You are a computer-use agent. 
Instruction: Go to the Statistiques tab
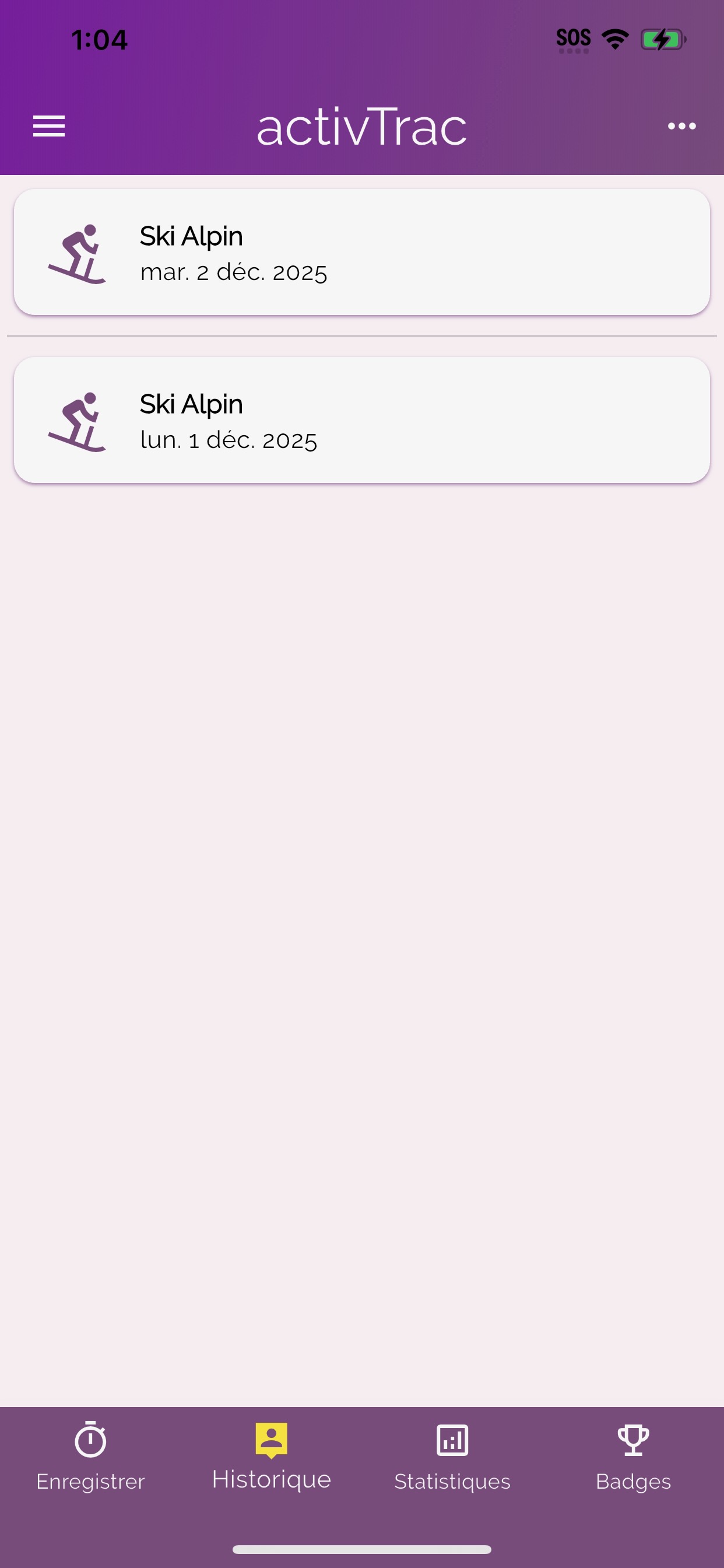point(452,1456)
